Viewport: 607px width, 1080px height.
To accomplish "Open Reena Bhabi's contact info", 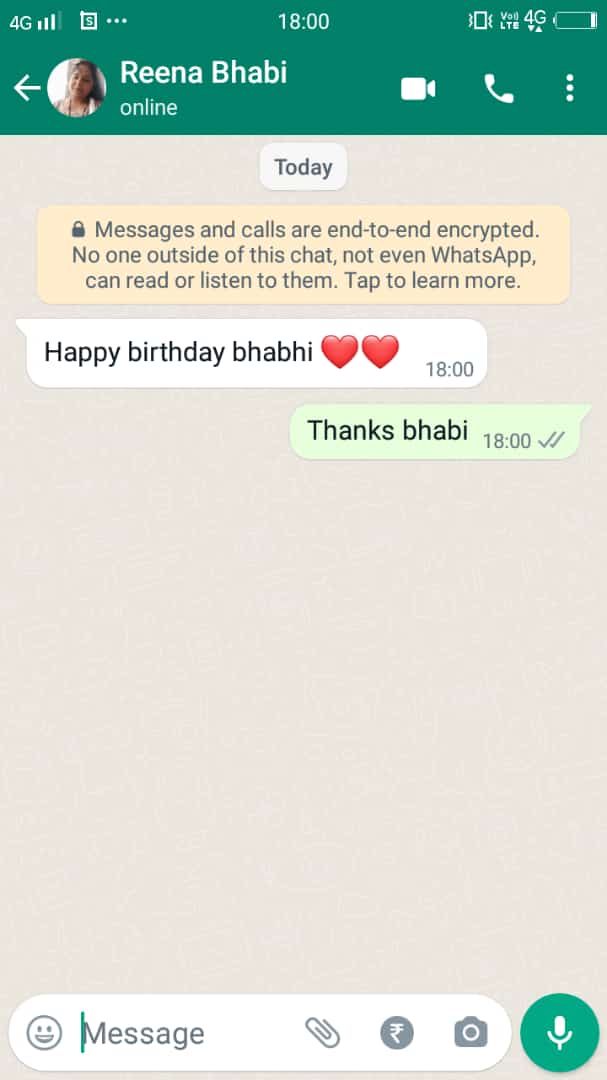I will (203, 88).
